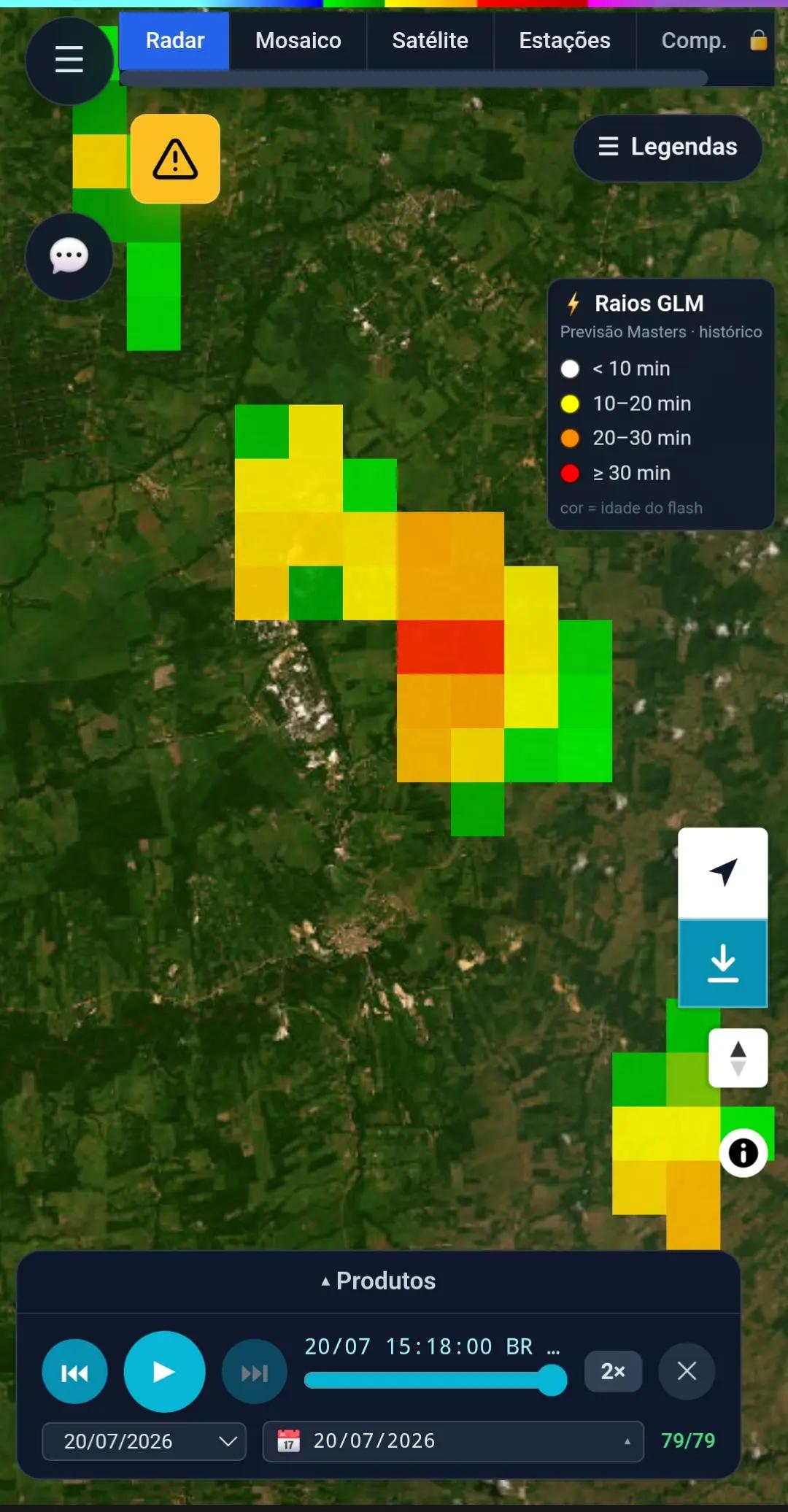The width and height of the screenshot is (788, 1512).
Task: Play the radar animation
Action: (164, 1372)
